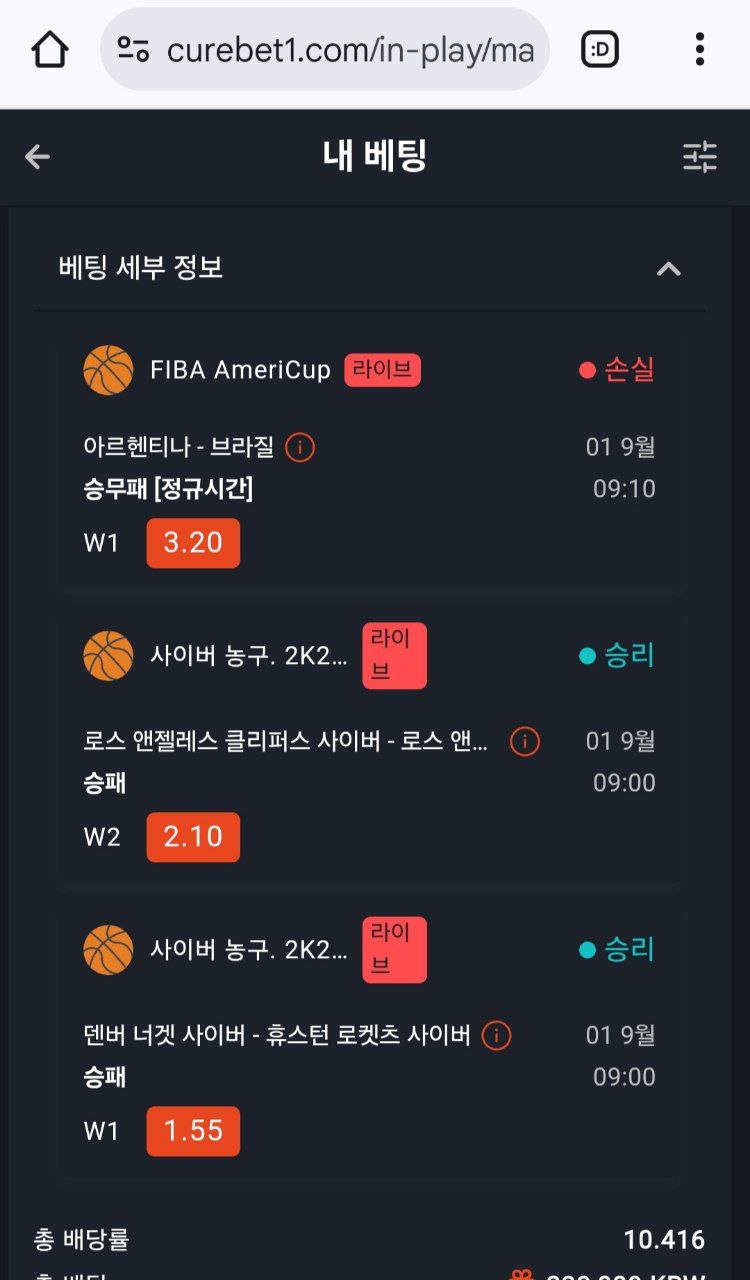Open the browser tab switcher
Image resolution: width=750 pixels, height=1280 pixels.
tap(600, 49)
